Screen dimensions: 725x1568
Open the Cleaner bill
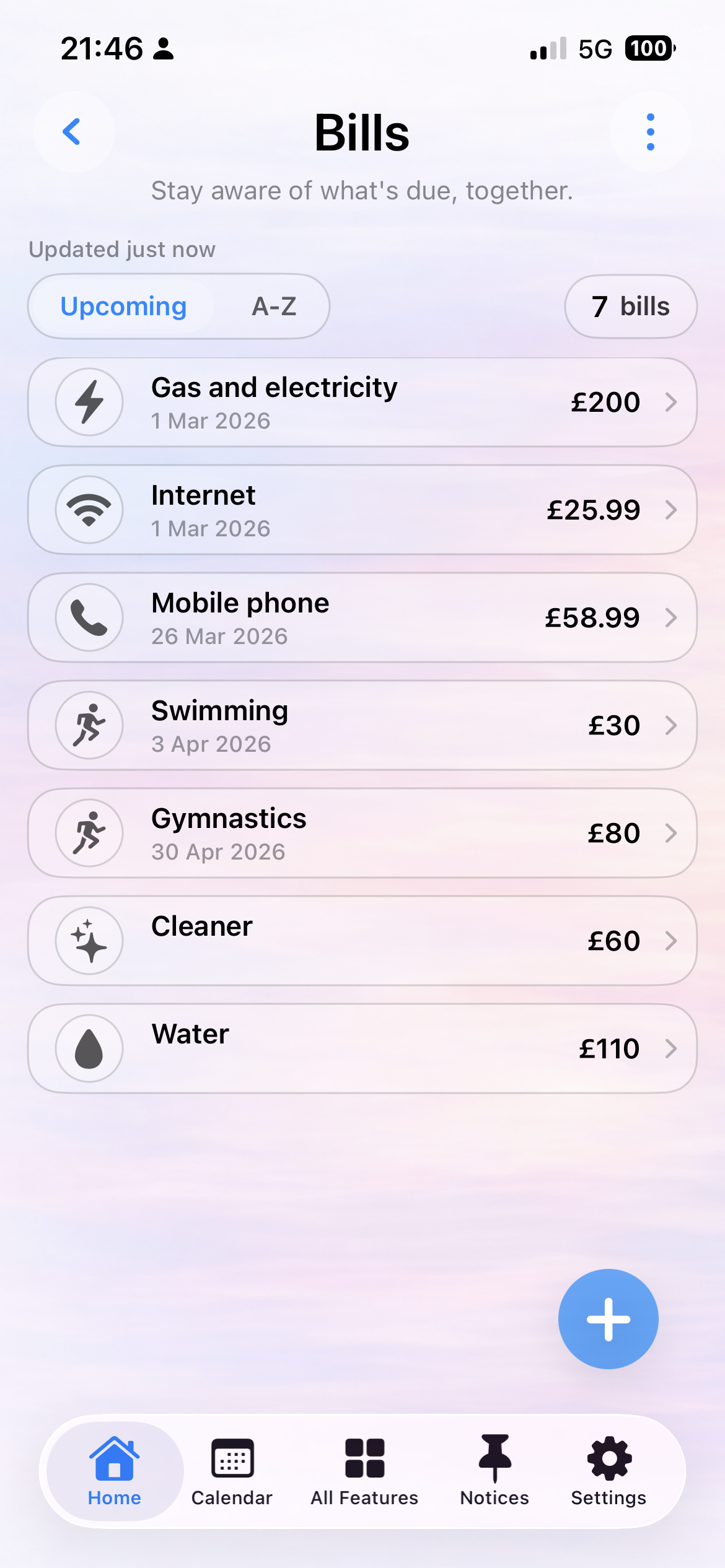[x=362, y=941]
